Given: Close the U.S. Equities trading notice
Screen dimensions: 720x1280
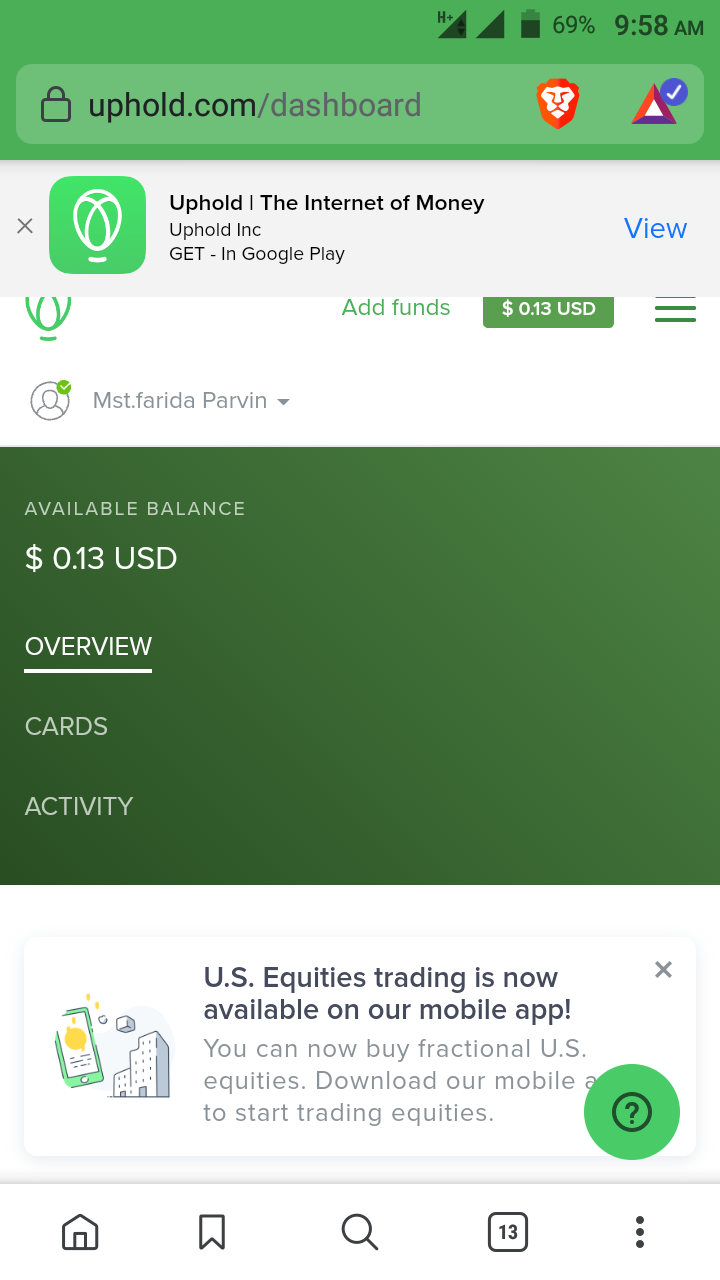Looking at the screenshot, I should click(x=663, y=969).
